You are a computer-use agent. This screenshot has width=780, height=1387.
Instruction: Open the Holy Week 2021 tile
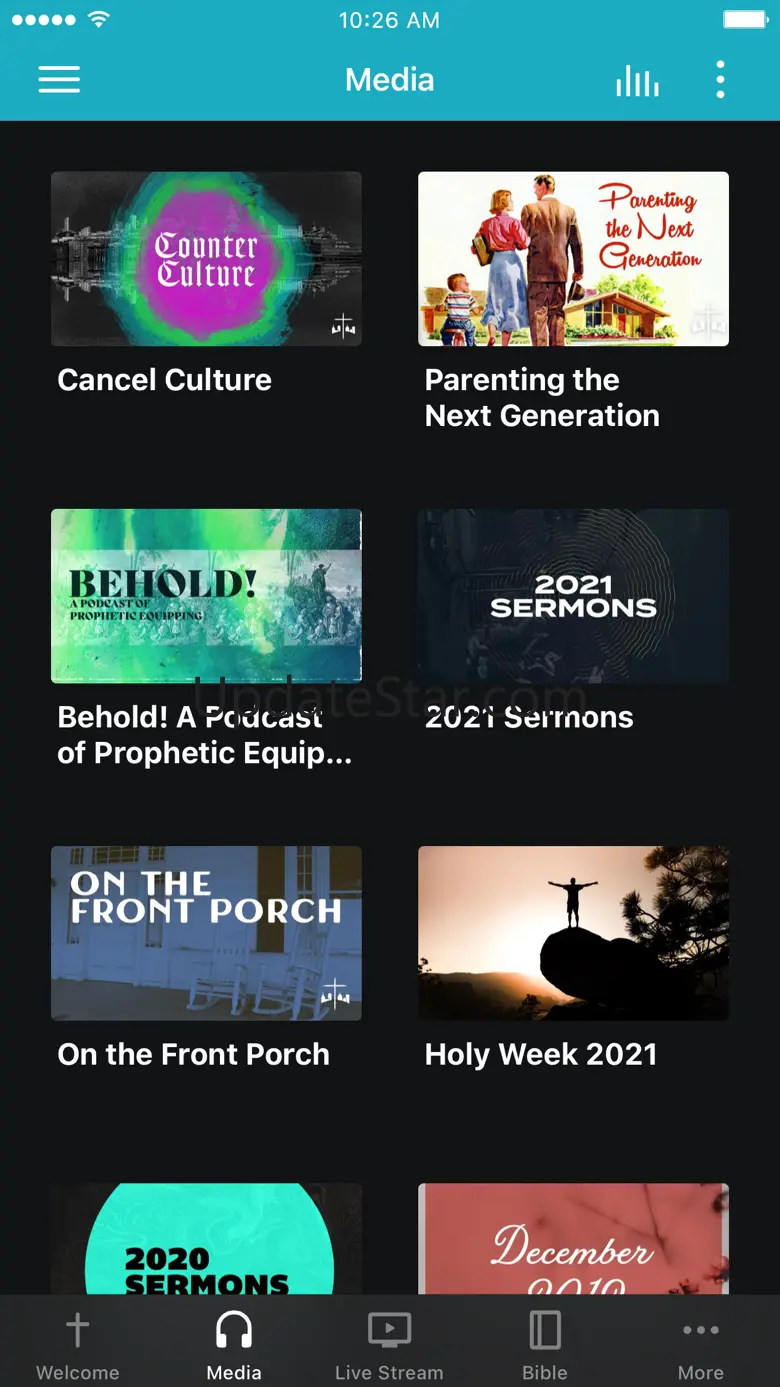click(x=573, y=933)
